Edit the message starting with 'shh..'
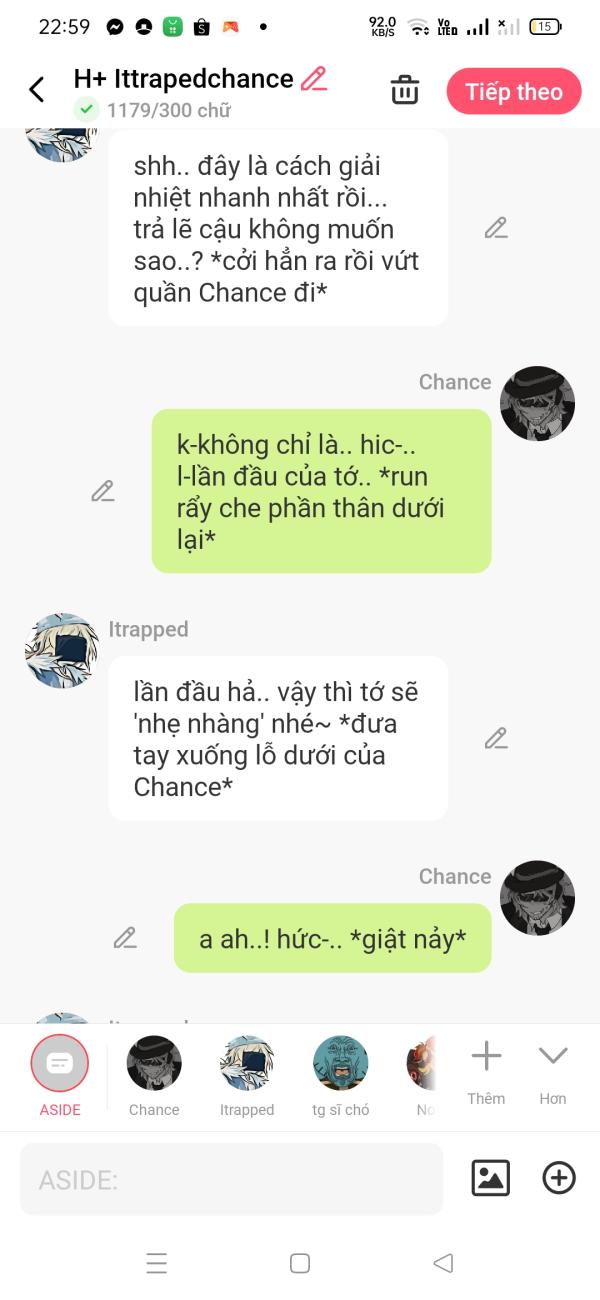The image size is (600, 1300). 496,228
